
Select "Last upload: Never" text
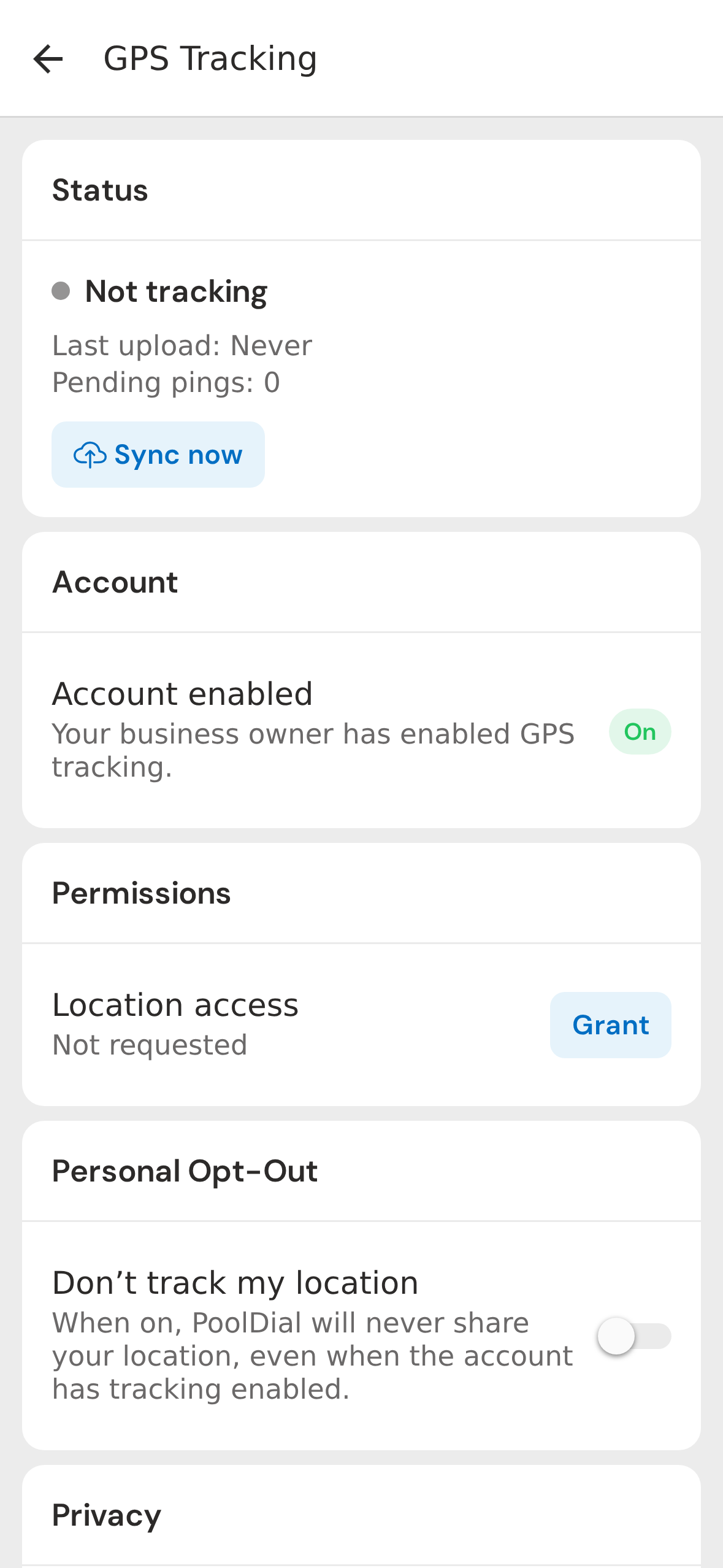[x=182, y=345]
